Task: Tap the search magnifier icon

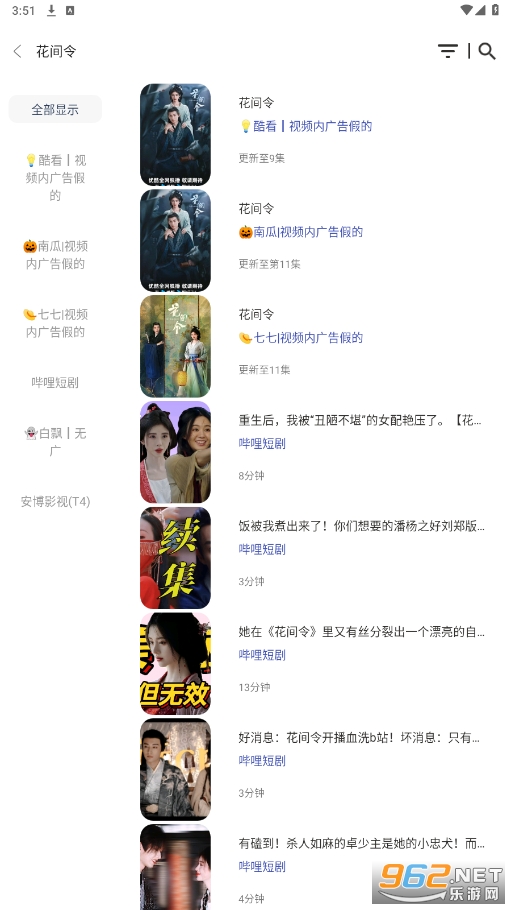Action: click(x=487, y=51)
